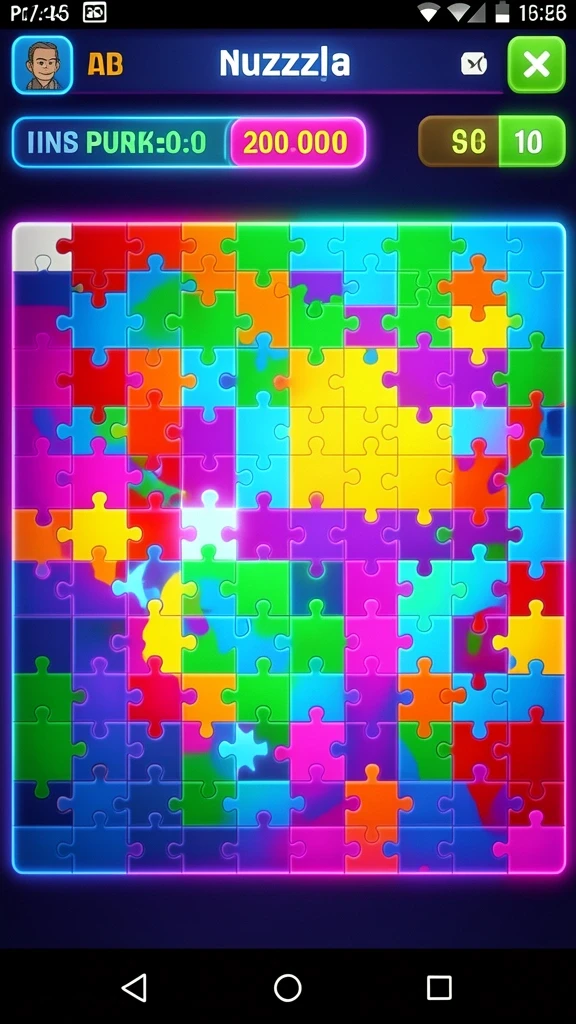Screen dimensions: 576x1024
Task: Tap the small white icon beside the title
Action: (x=474, y=64)
